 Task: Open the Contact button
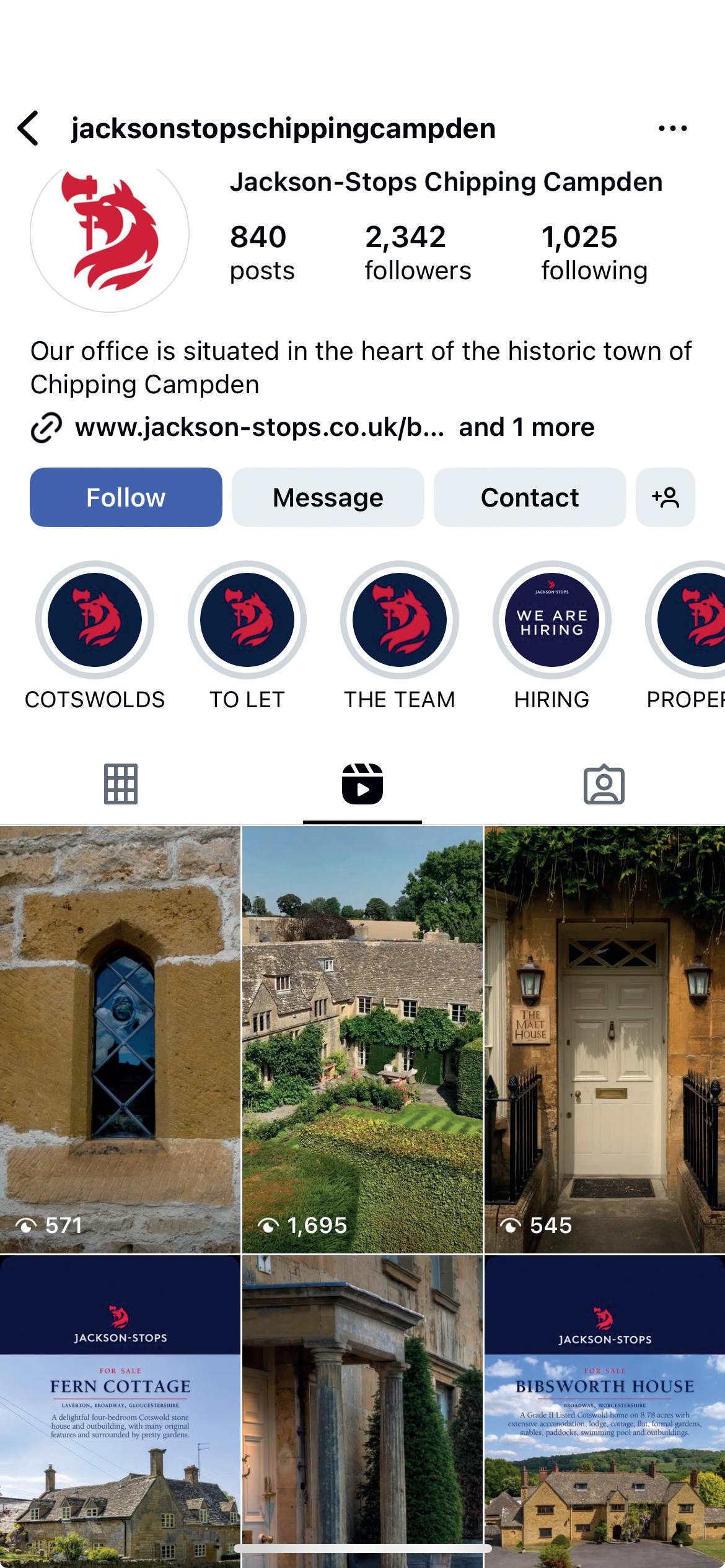coord(530,497)
